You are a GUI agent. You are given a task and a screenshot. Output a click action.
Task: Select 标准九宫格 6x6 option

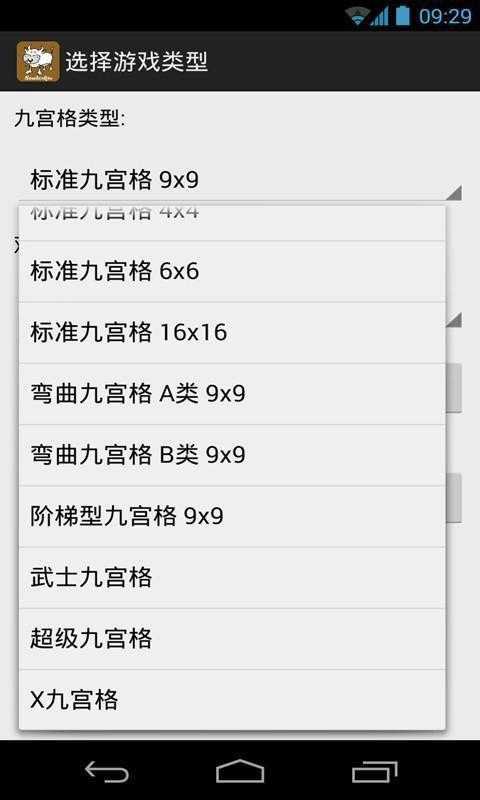(232, 271)
